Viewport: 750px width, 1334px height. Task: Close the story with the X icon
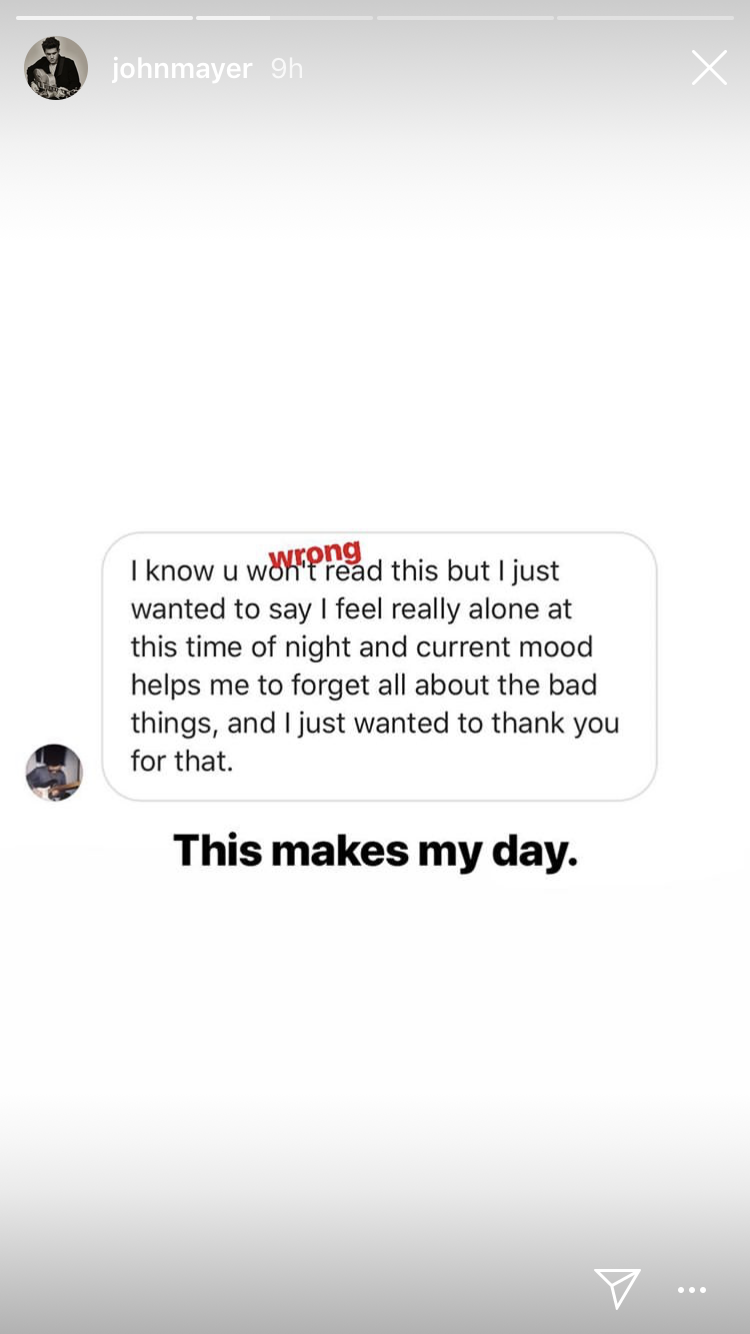[x=709, y=67]
